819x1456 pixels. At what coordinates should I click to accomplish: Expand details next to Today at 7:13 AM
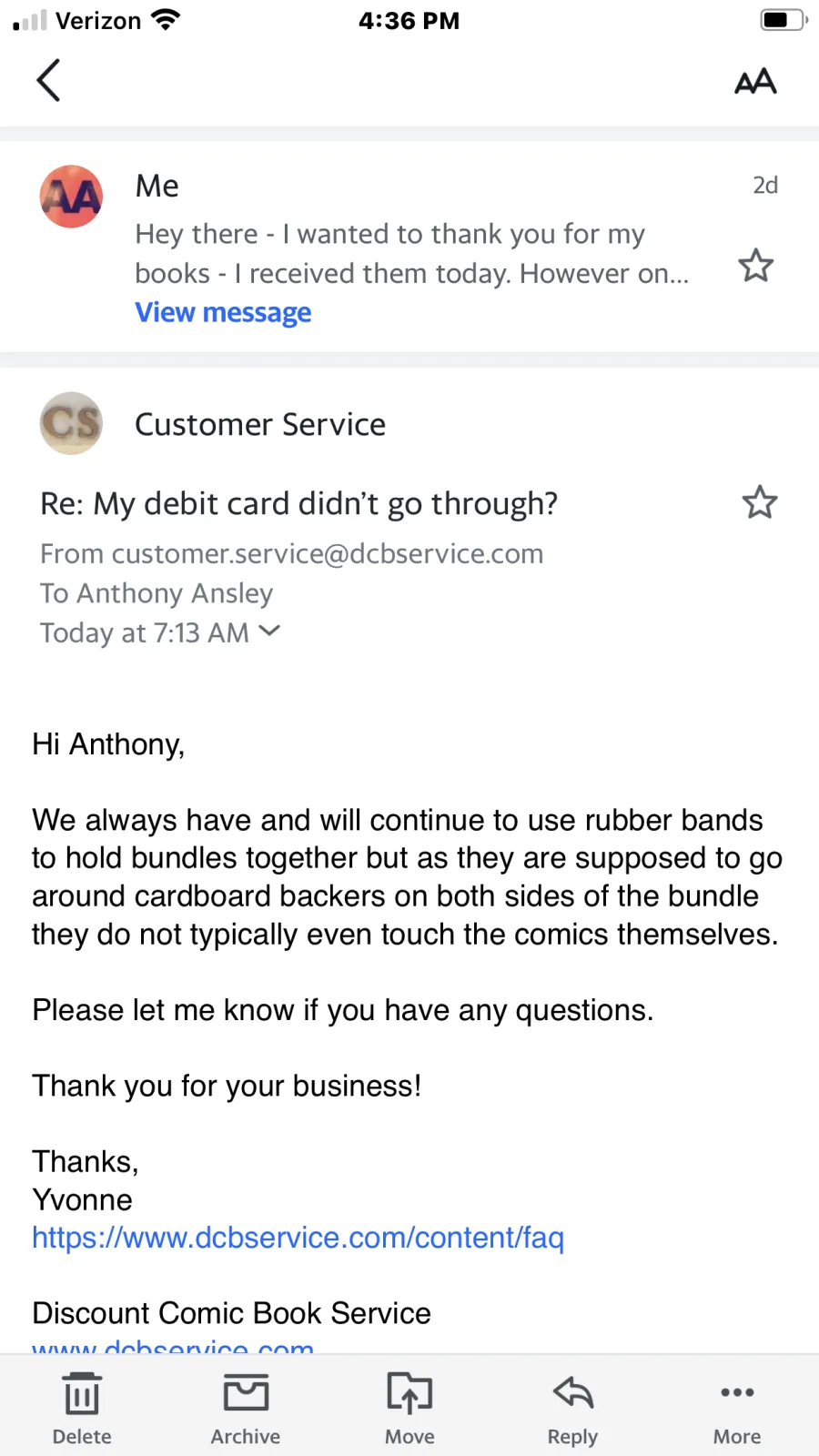269,631
